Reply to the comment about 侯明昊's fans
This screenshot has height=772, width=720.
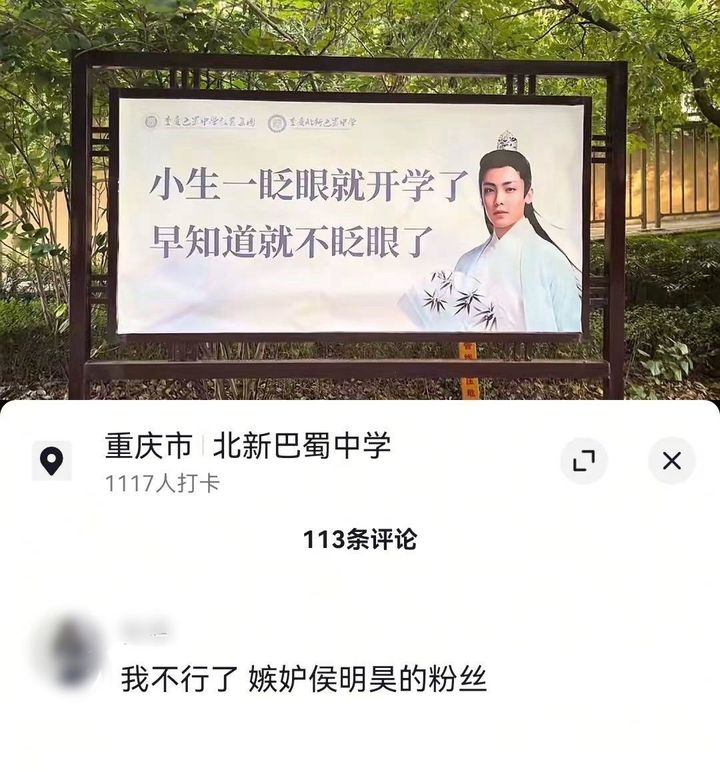[303, 680]
